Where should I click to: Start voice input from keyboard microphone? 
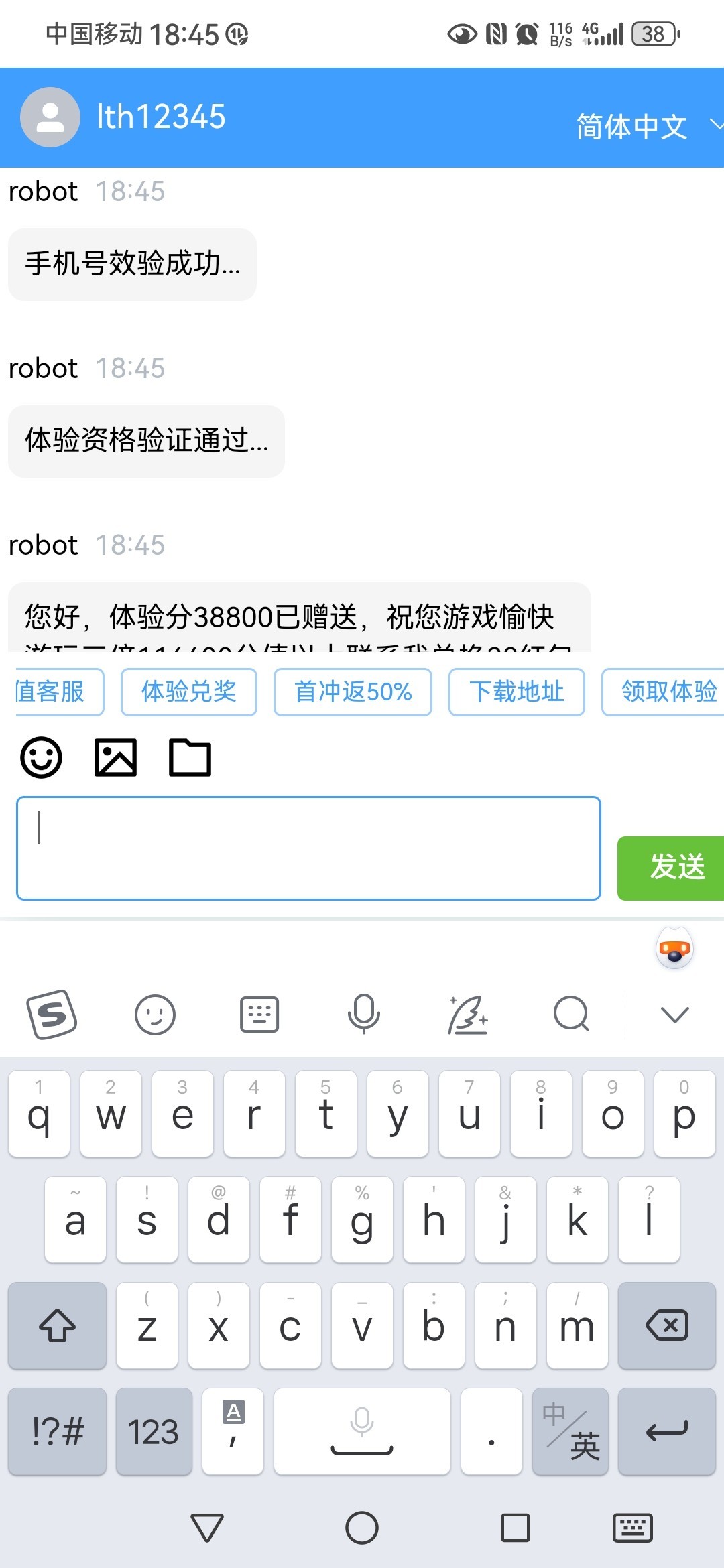[364, 1014]
